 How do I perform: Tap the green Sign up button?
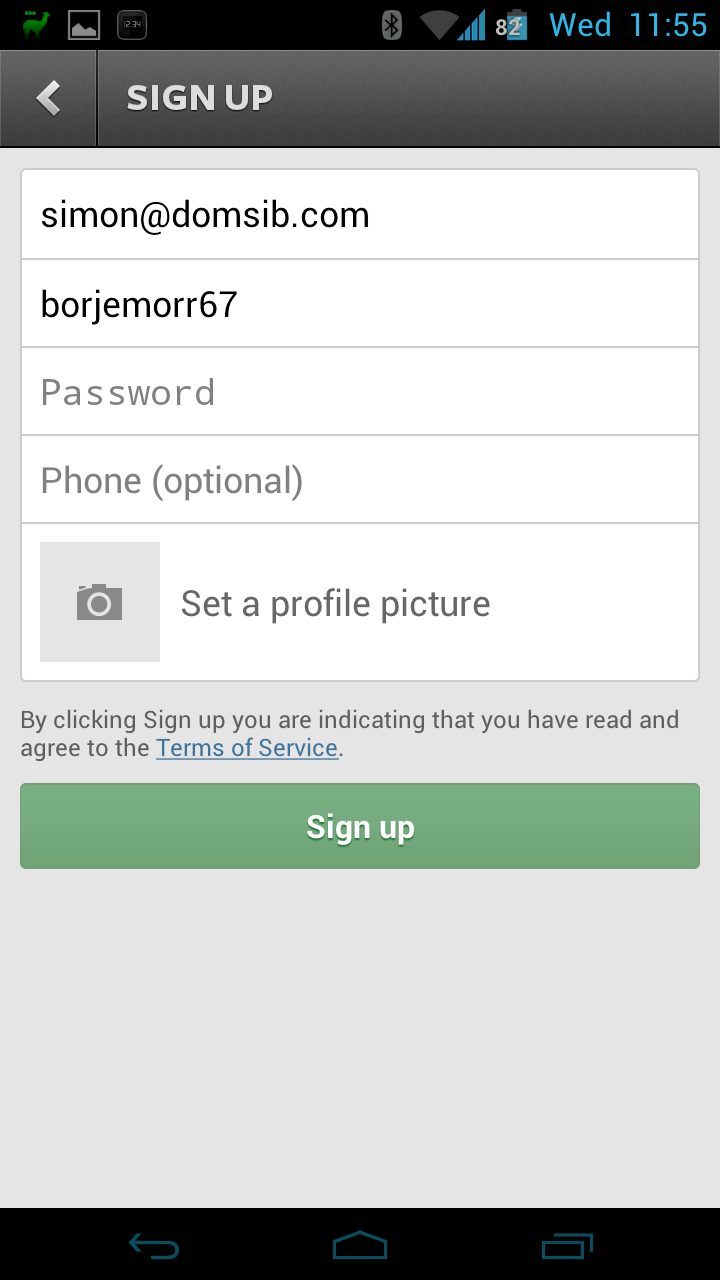coord(360,826)
